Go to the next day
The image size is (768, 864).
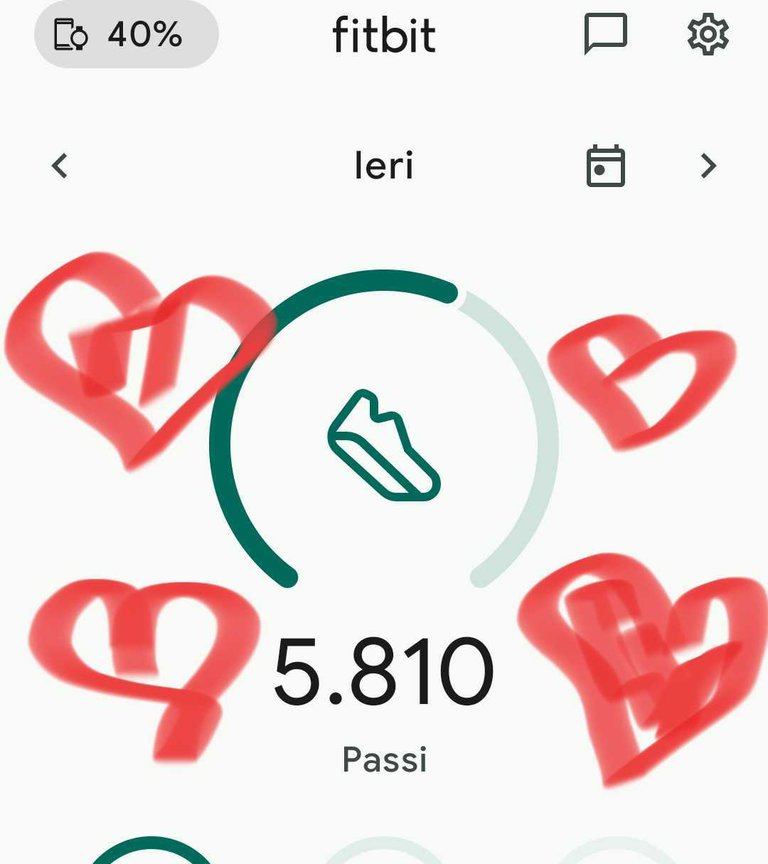tap(708, 165)
